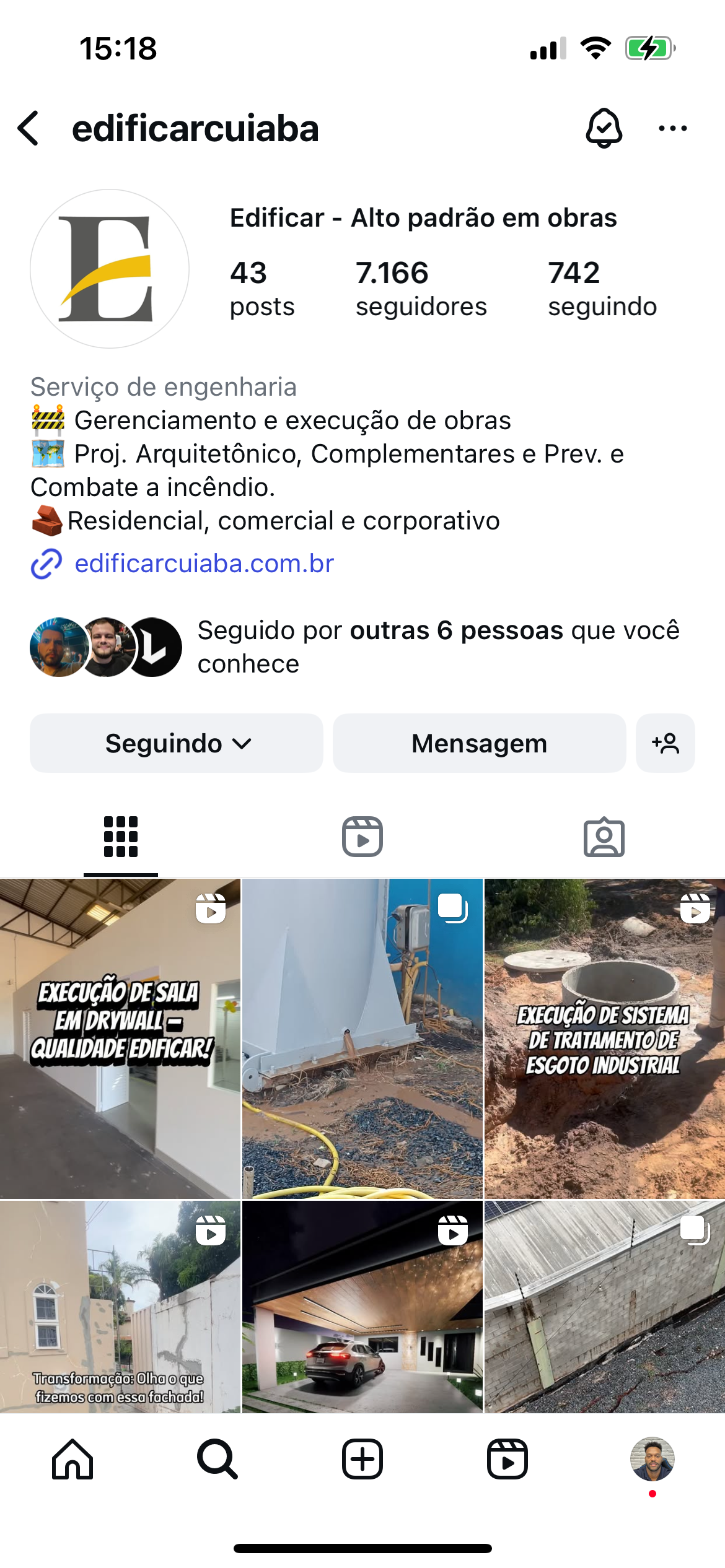Expand the Seguindo dropdown button
The height and width of the screenshot is (1568, 725).
(x=177, y=743)
